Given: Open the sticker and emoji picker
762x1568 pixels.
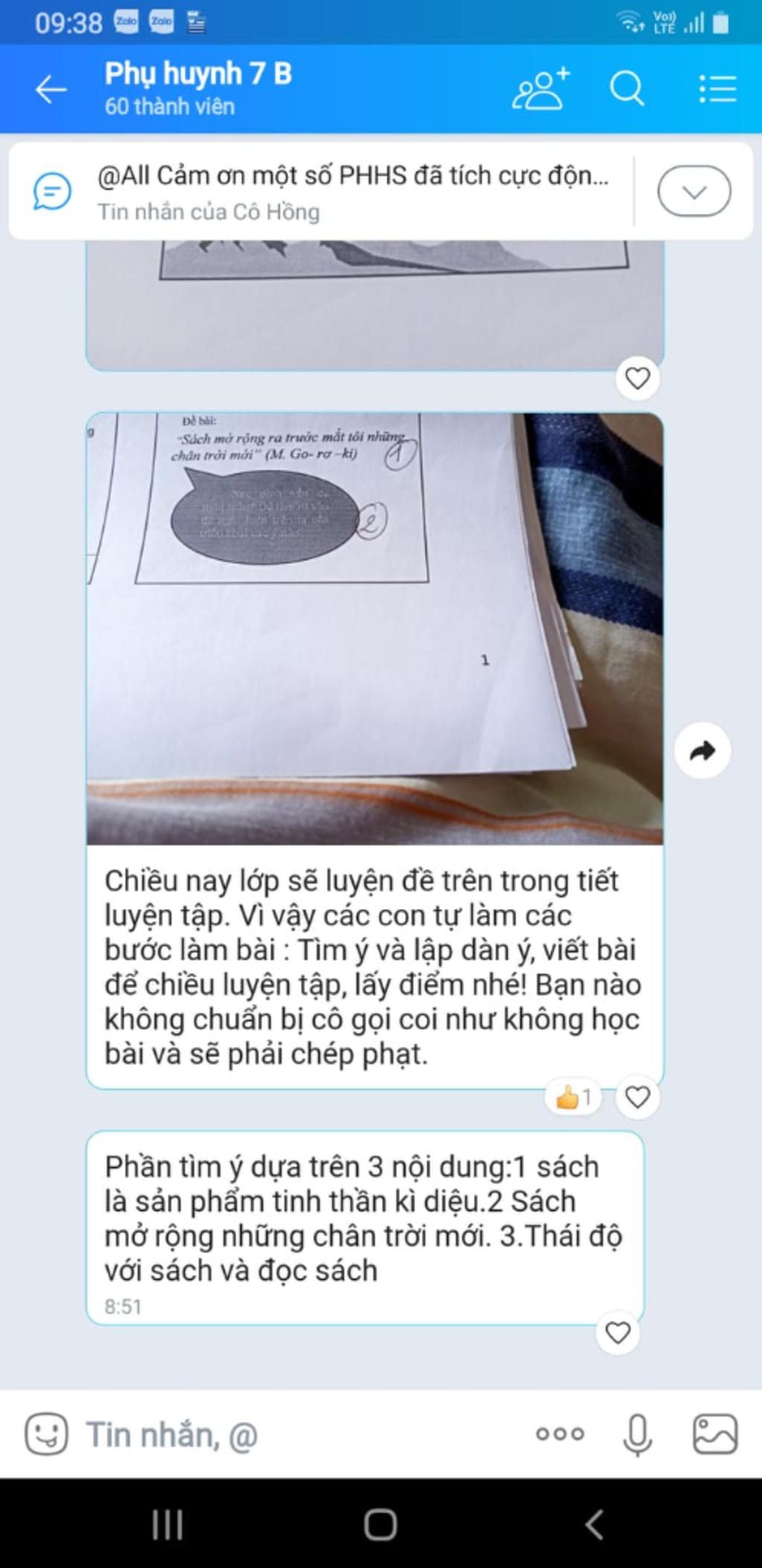Looking at the screenshot, I should 46,1434.
